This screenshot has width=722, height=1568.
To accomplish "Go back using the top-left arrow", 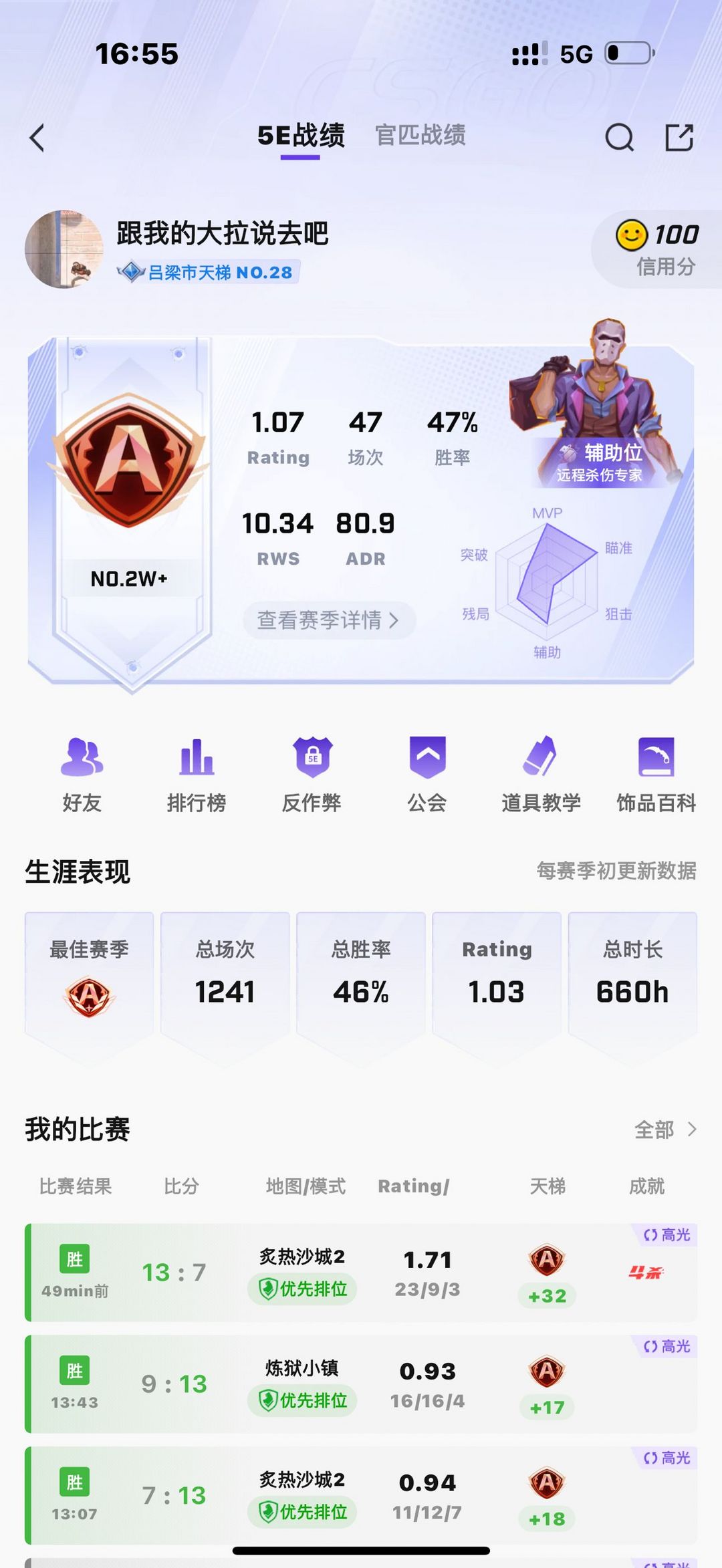I will 37,138.
